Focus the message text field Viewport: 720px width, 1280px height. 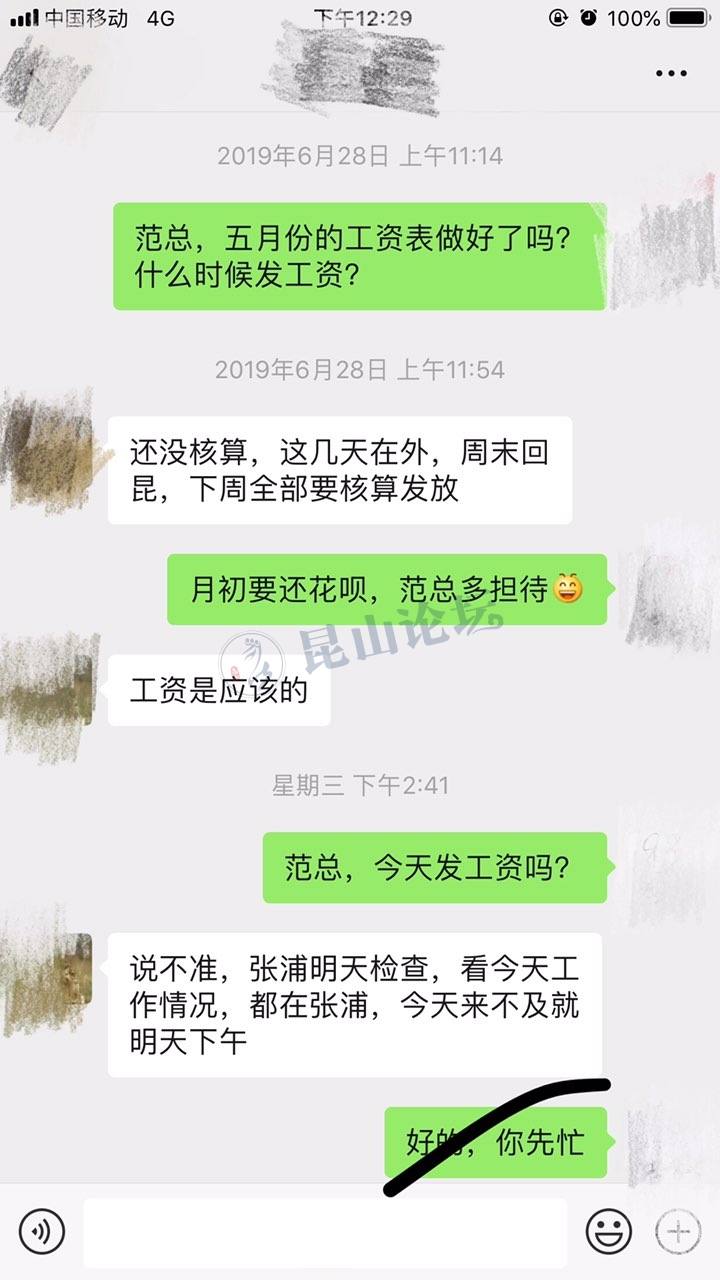coord(325,1232)
